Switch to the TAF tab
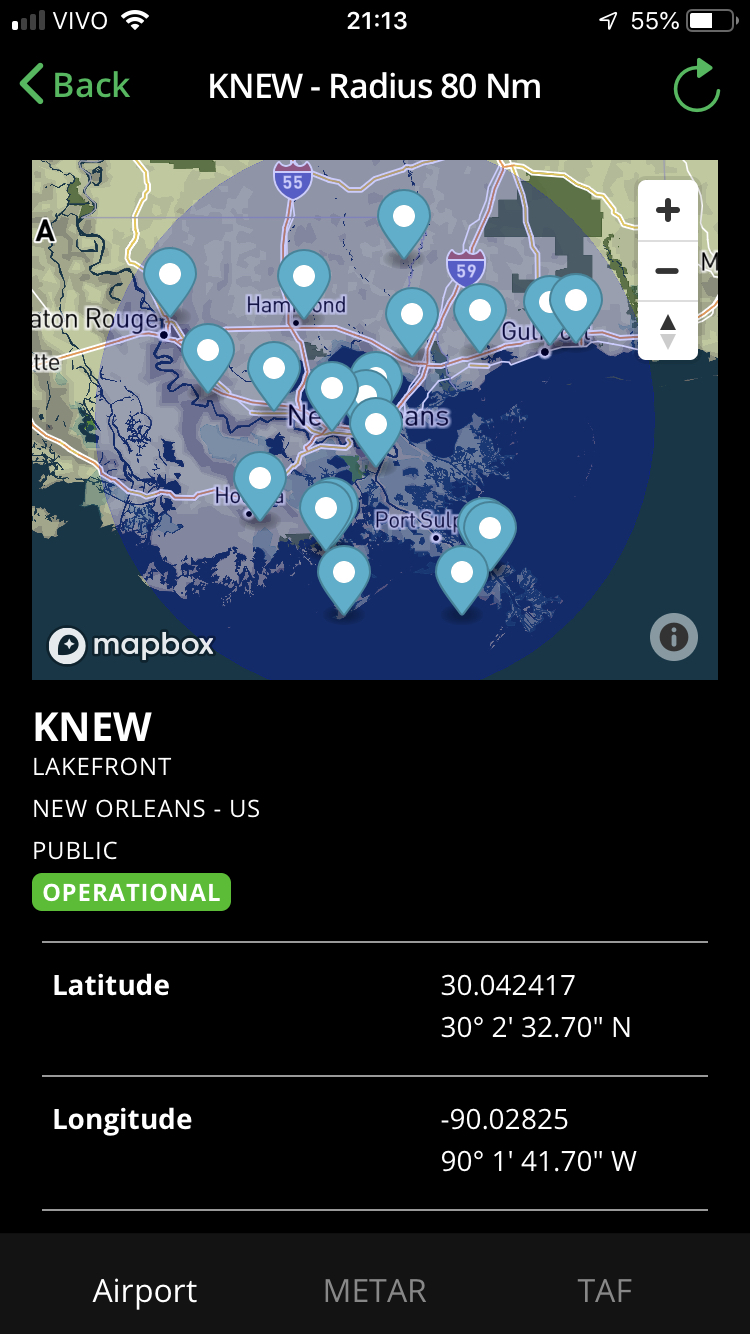750x1334 pixels. click(604, 1290)
